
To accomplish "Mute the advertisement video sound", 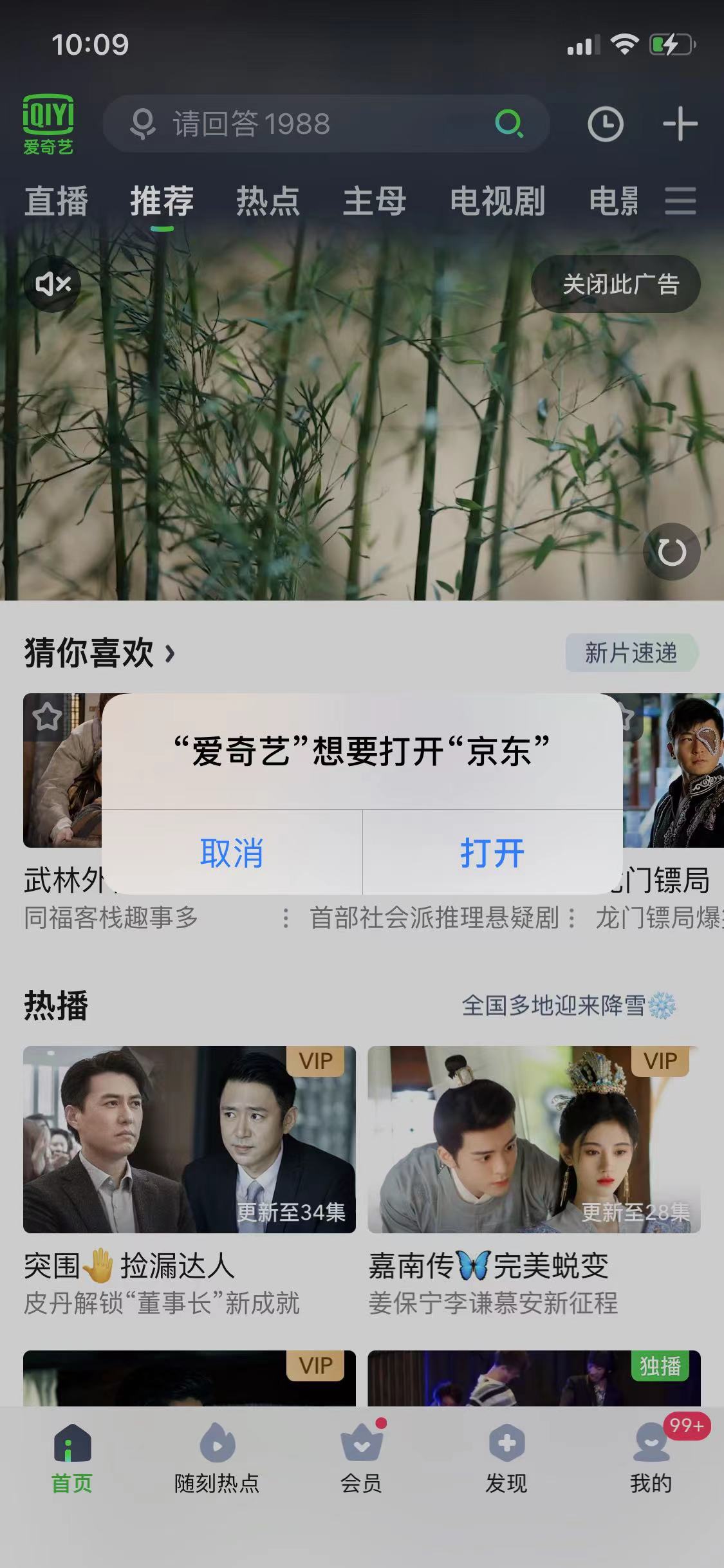I will pyautogui.click(x=52, y=283).
